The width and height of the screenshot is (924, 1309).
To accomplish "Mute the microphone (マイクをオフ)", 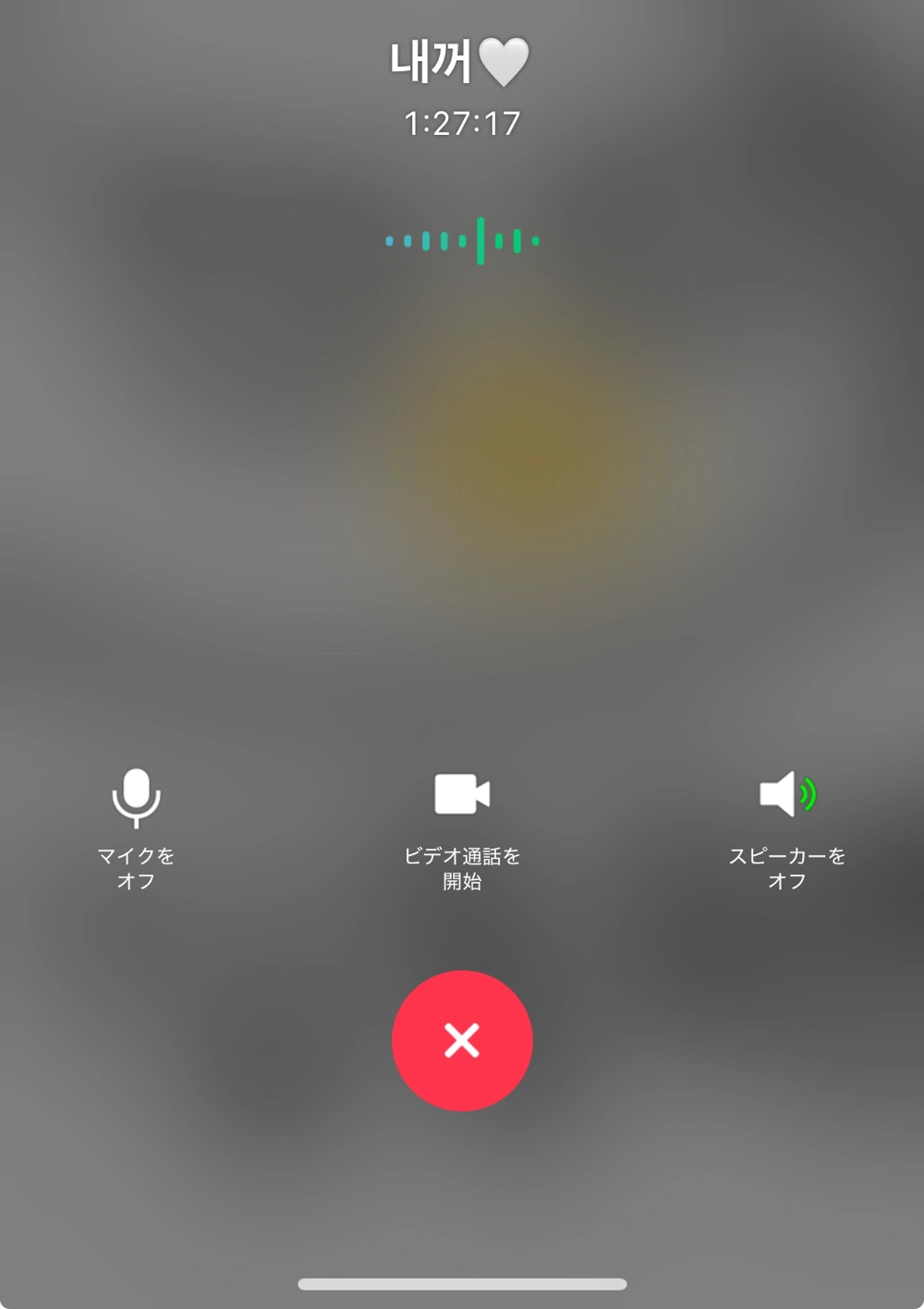I will [x=136, y=798].
